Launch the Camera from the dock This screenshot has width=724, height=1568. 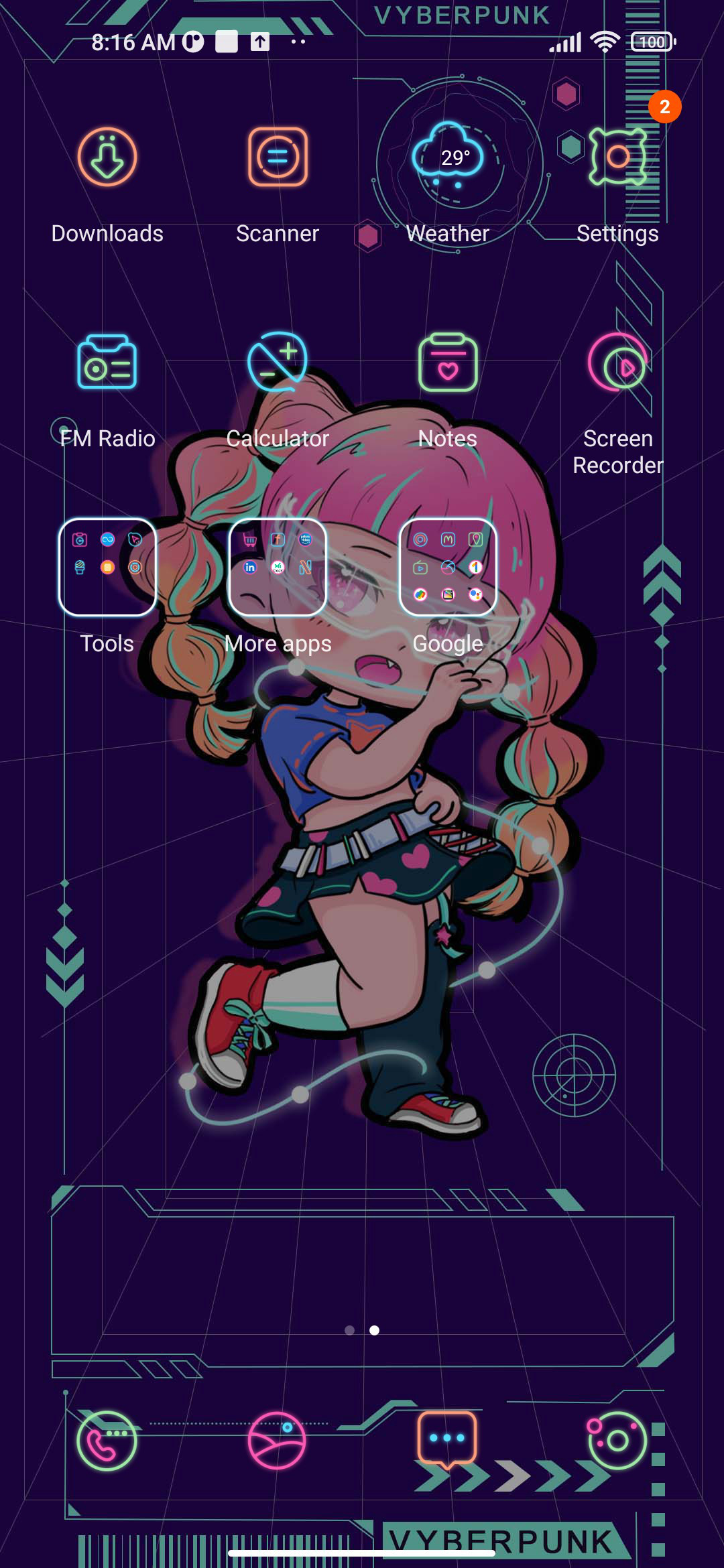[x=618, y=1441]
